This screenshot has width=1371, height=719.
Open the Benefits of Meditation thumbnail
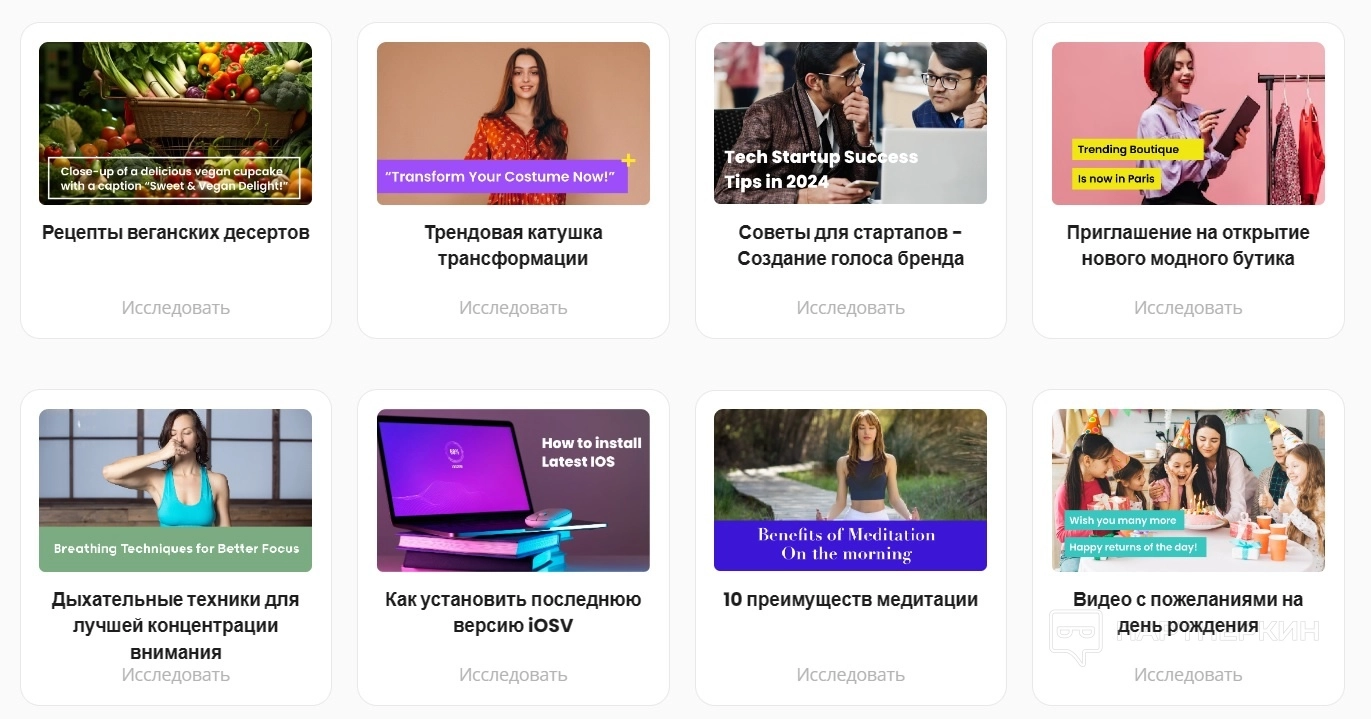(x=850, y=490)
